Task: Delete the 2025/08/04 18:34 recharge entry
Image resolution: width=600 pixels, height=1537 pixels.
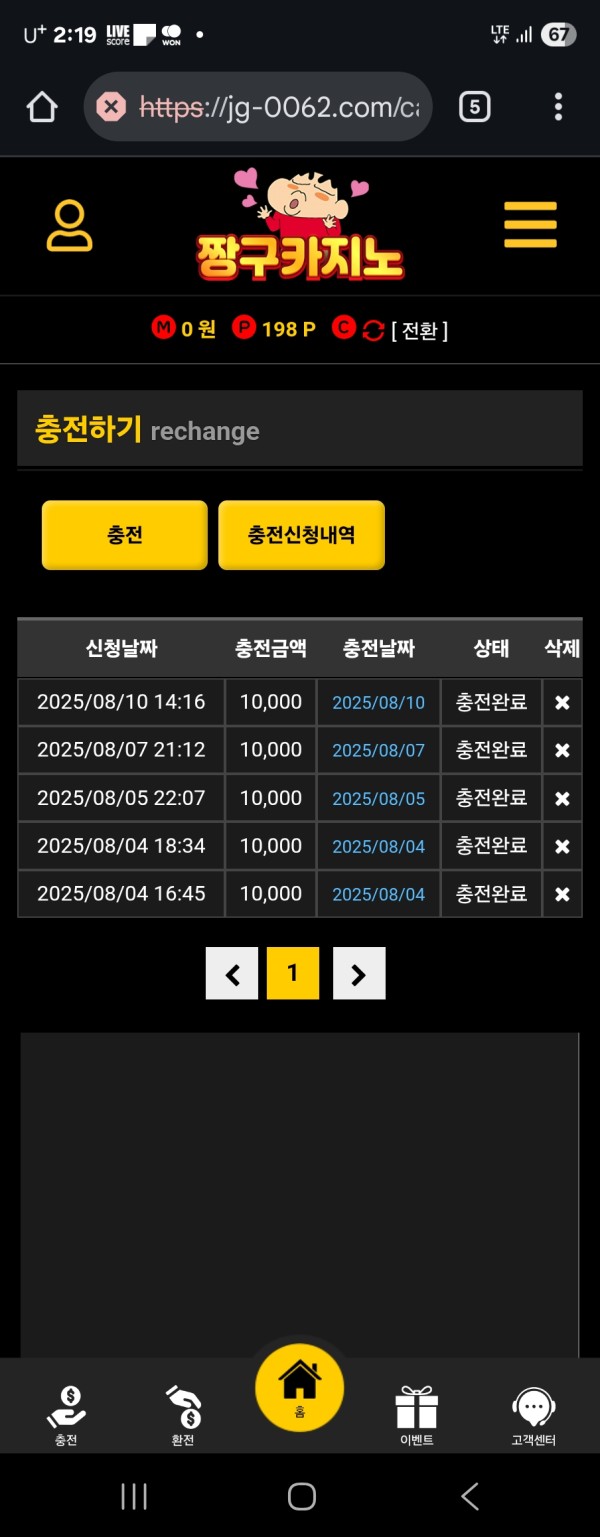Action: click(x=562, y=846)
